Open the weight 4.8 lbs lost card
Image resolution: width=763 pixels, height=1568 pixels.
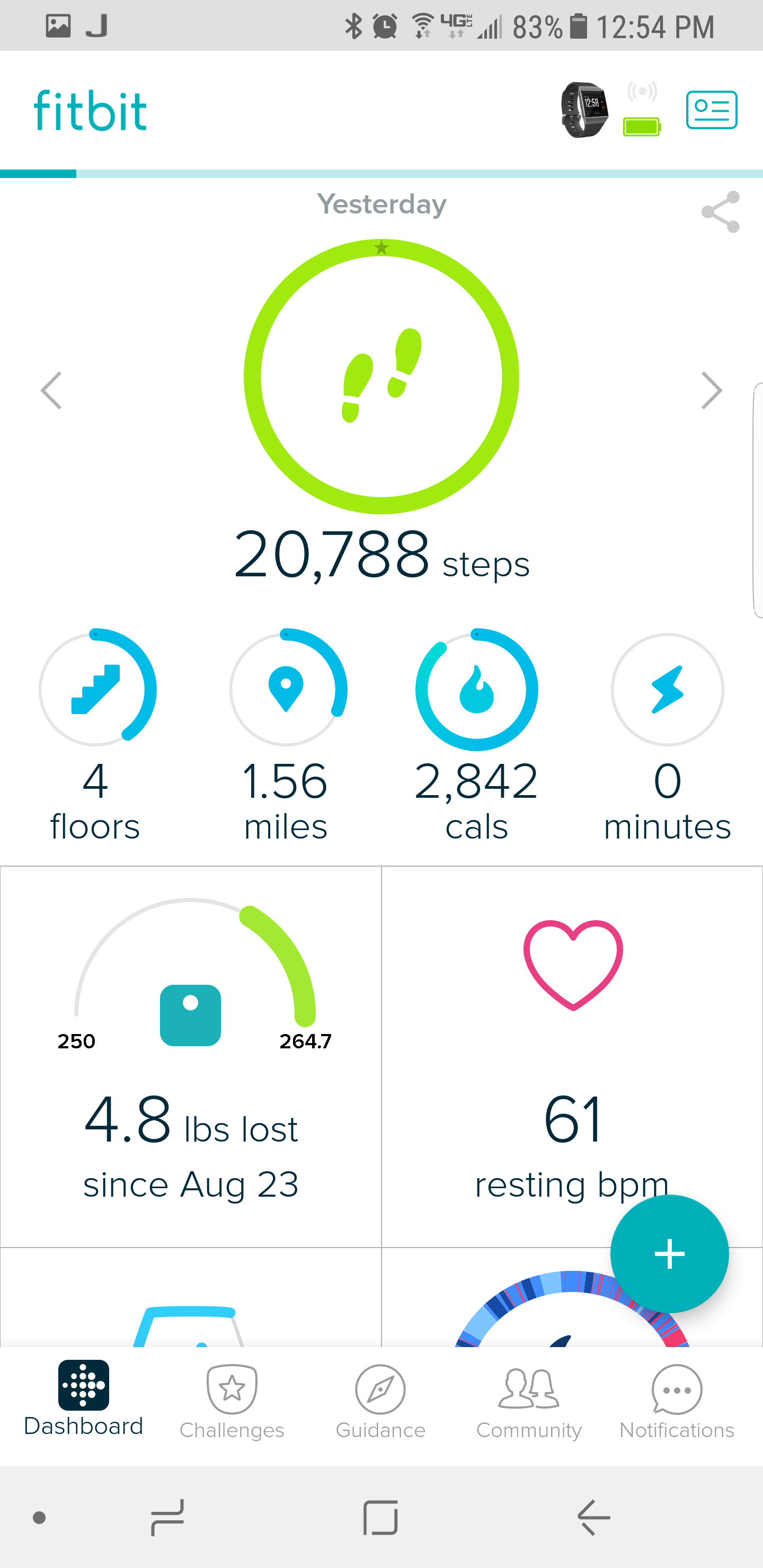pyautogui.click(x=191, y=1056)
